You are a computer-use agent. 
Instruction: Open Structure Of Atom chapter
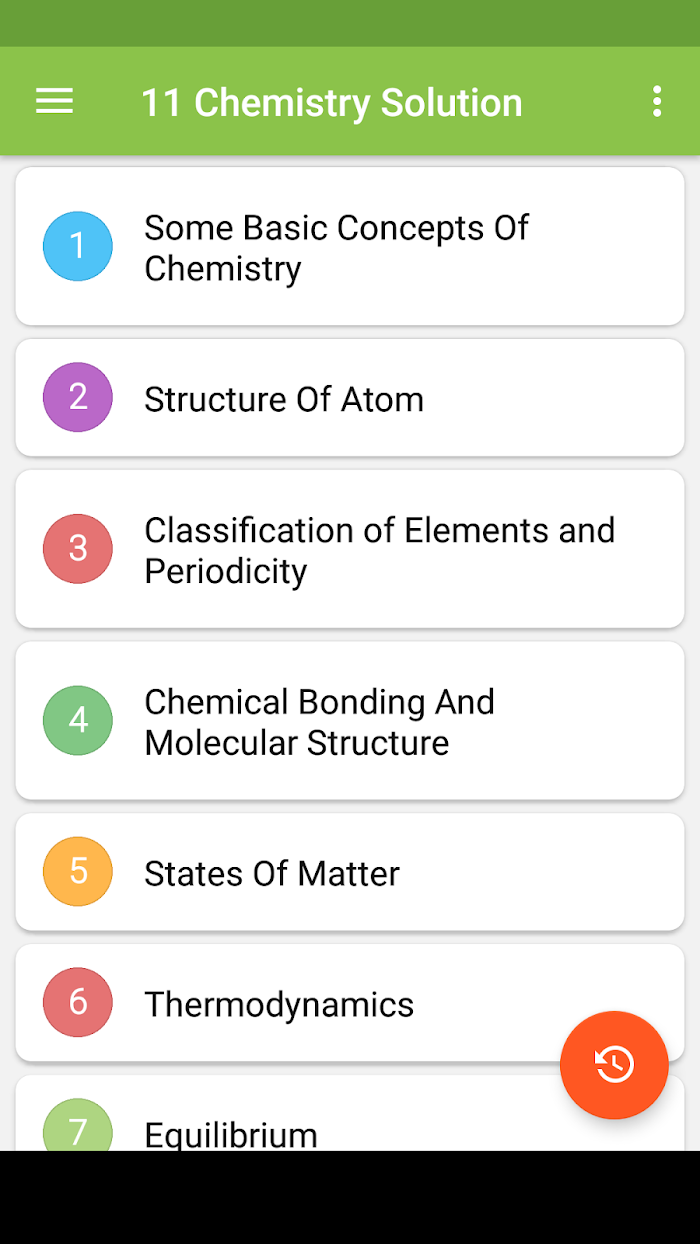350,398
